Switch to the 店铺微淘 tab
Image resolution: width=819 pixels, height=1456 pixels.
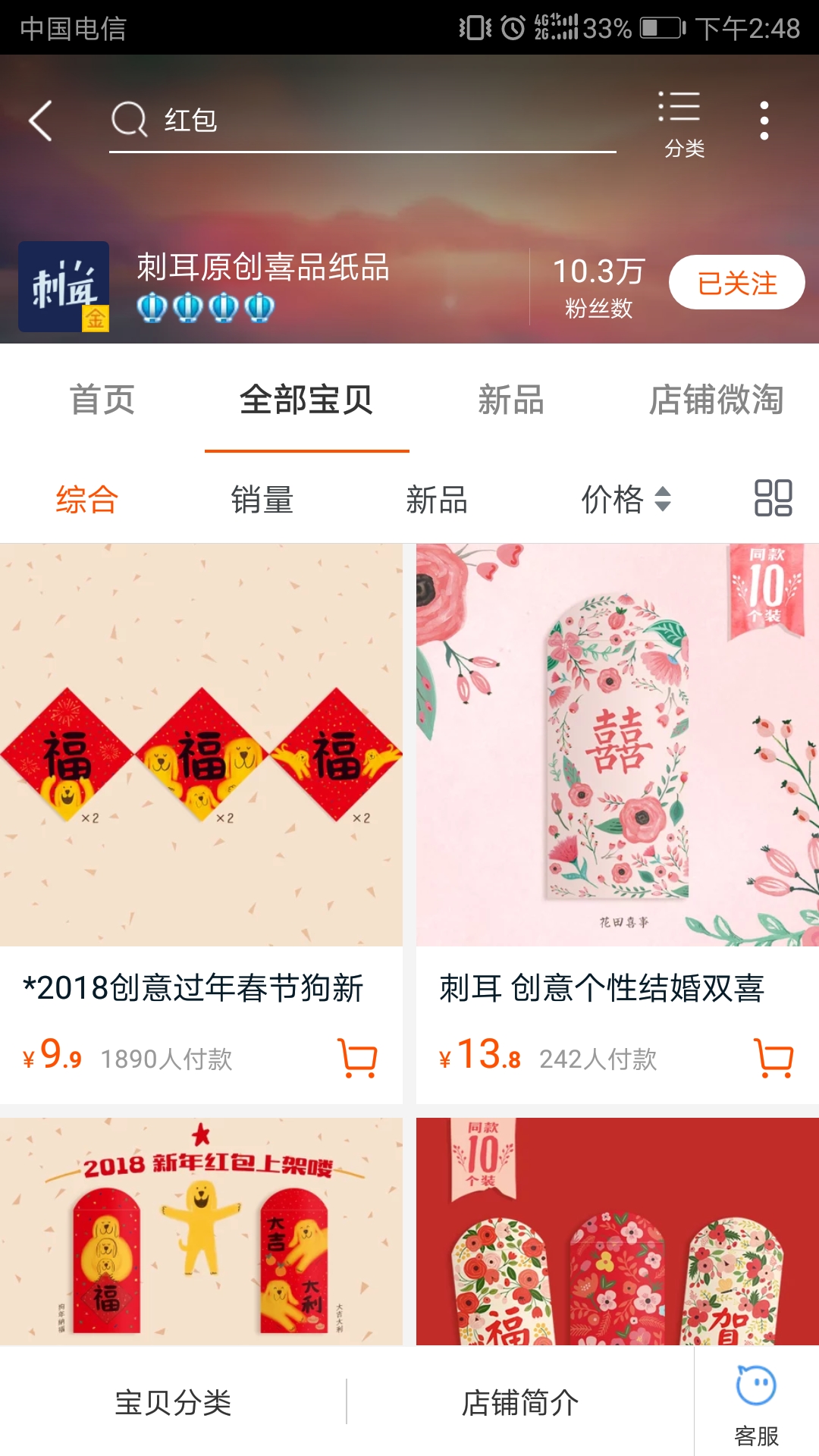point(719,401)
